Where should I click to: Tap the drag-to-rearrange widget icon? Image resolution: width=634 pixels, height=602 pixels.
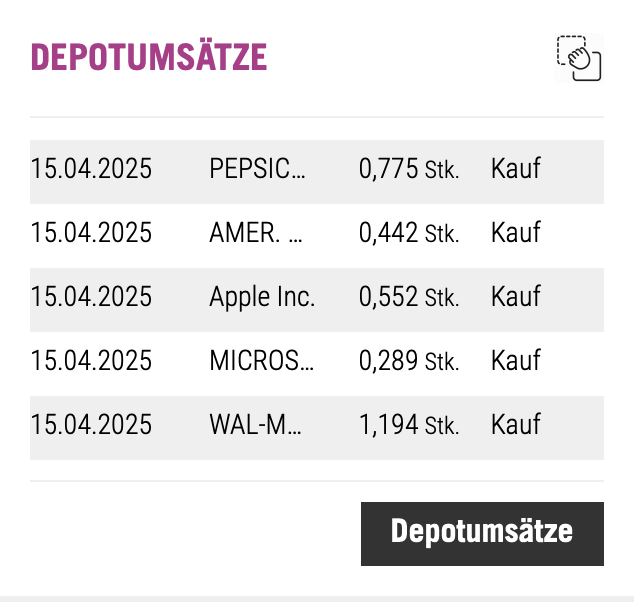pos(579,58)
